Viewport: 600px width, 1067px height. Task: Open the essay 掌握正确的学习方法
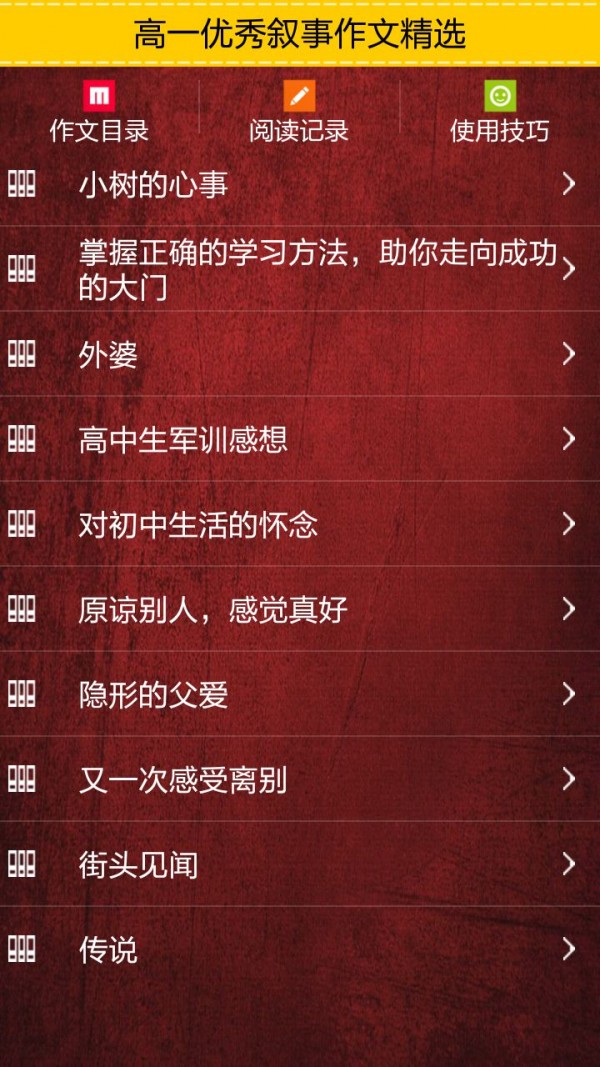(300, 269)
